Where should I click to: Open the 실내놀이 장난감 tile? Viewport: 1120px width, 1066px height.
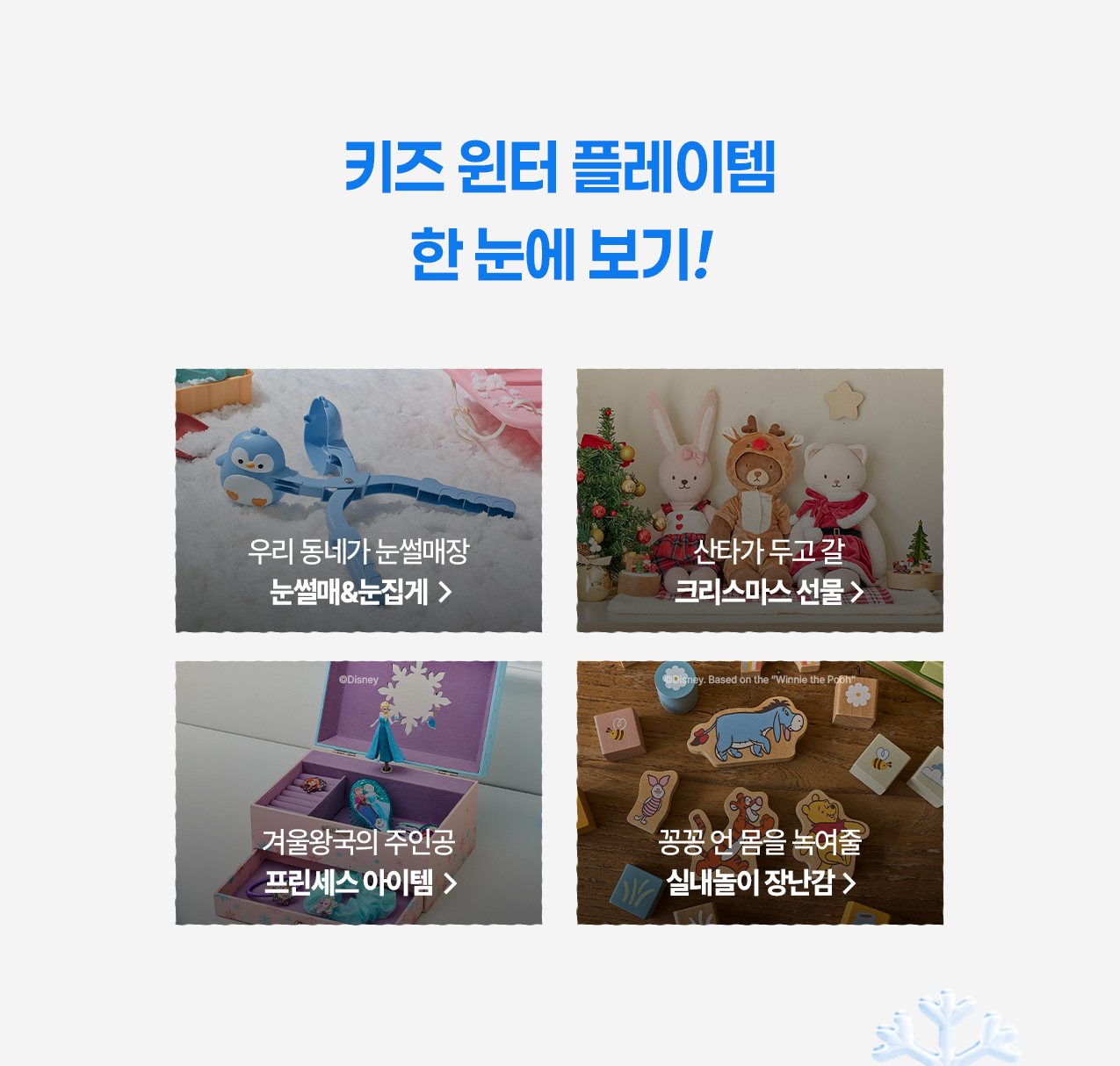pos(760,793)
